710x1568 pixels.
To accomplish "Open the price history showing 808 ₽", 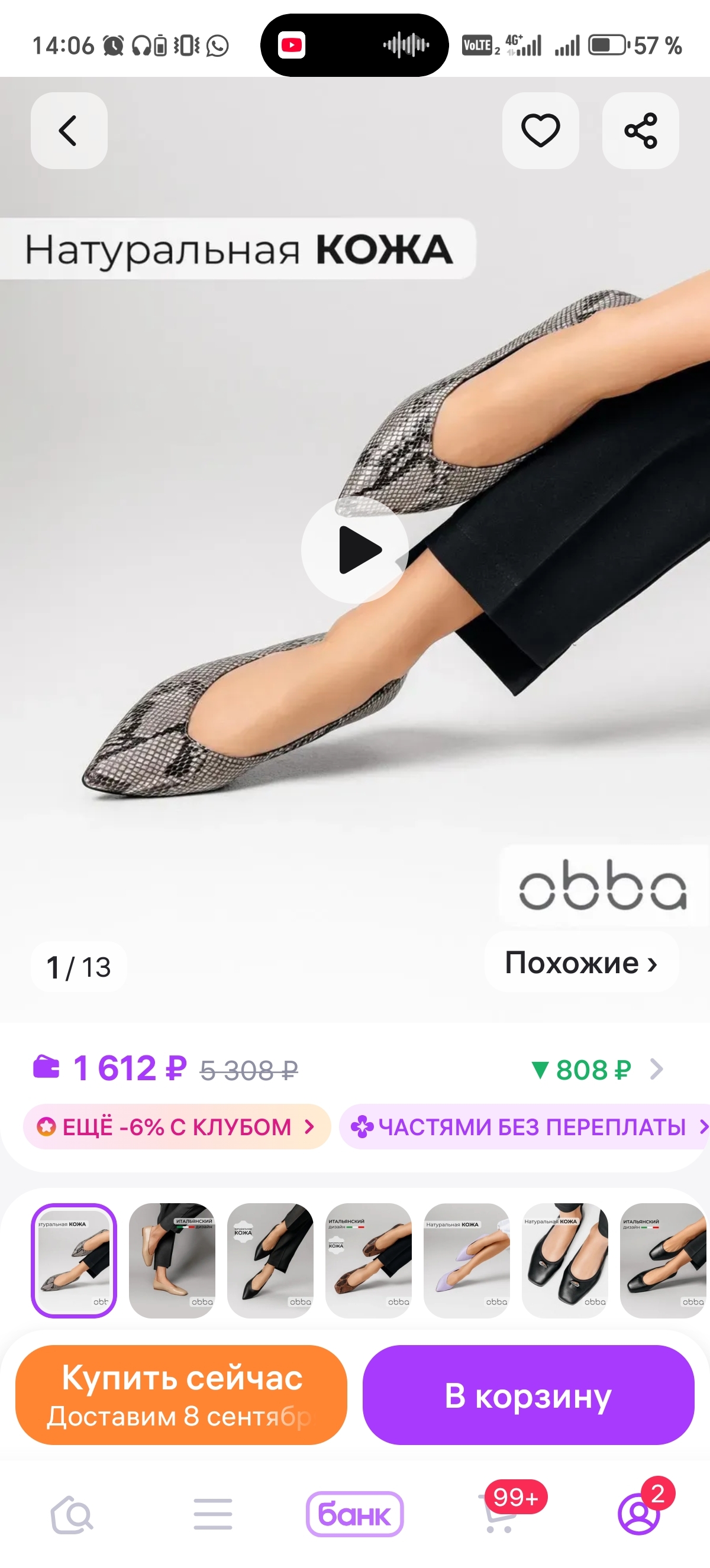I will pos(596,1070).
